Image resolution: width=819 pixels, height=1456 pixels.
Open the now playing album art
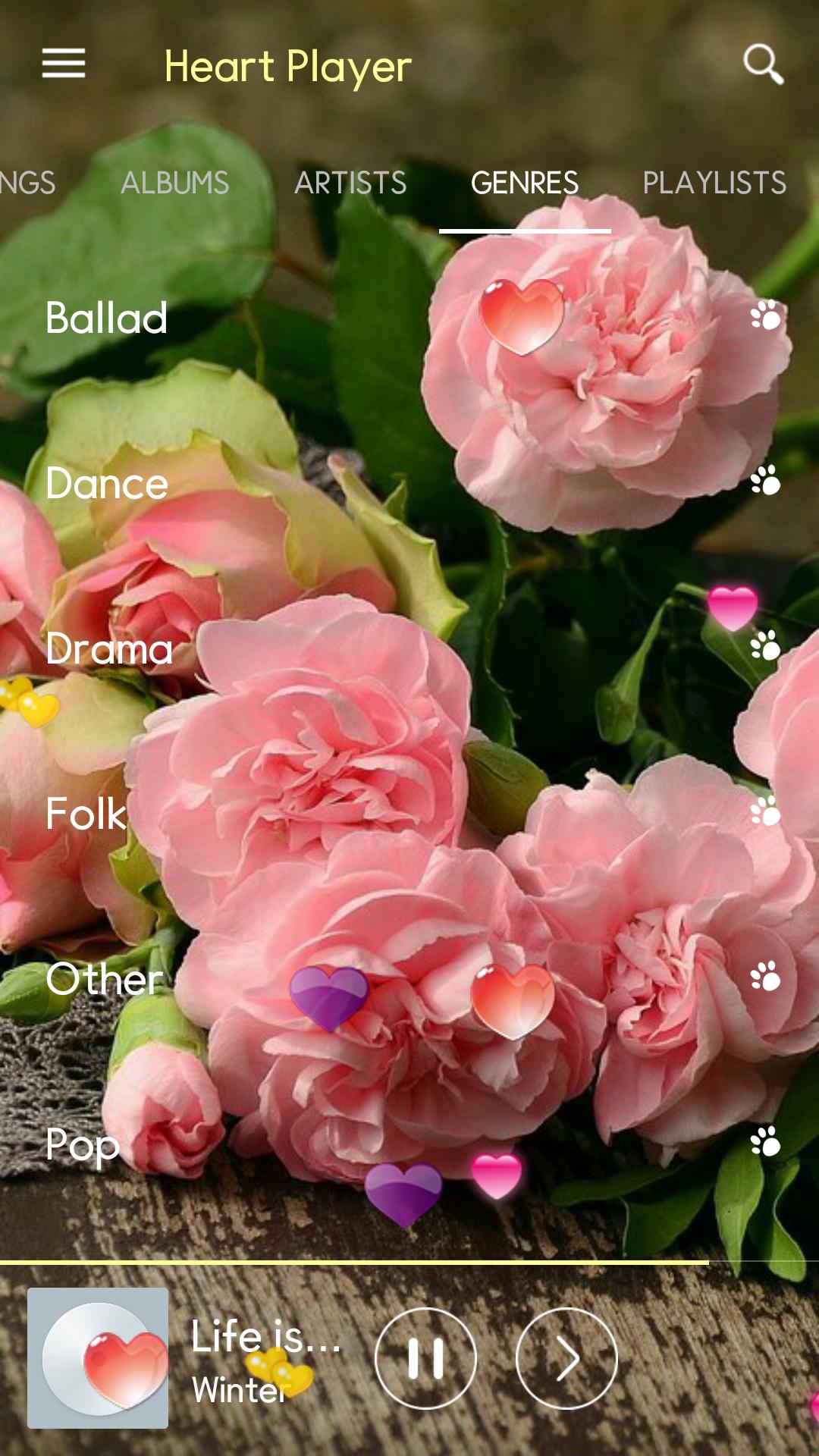tap(98, 1358)
